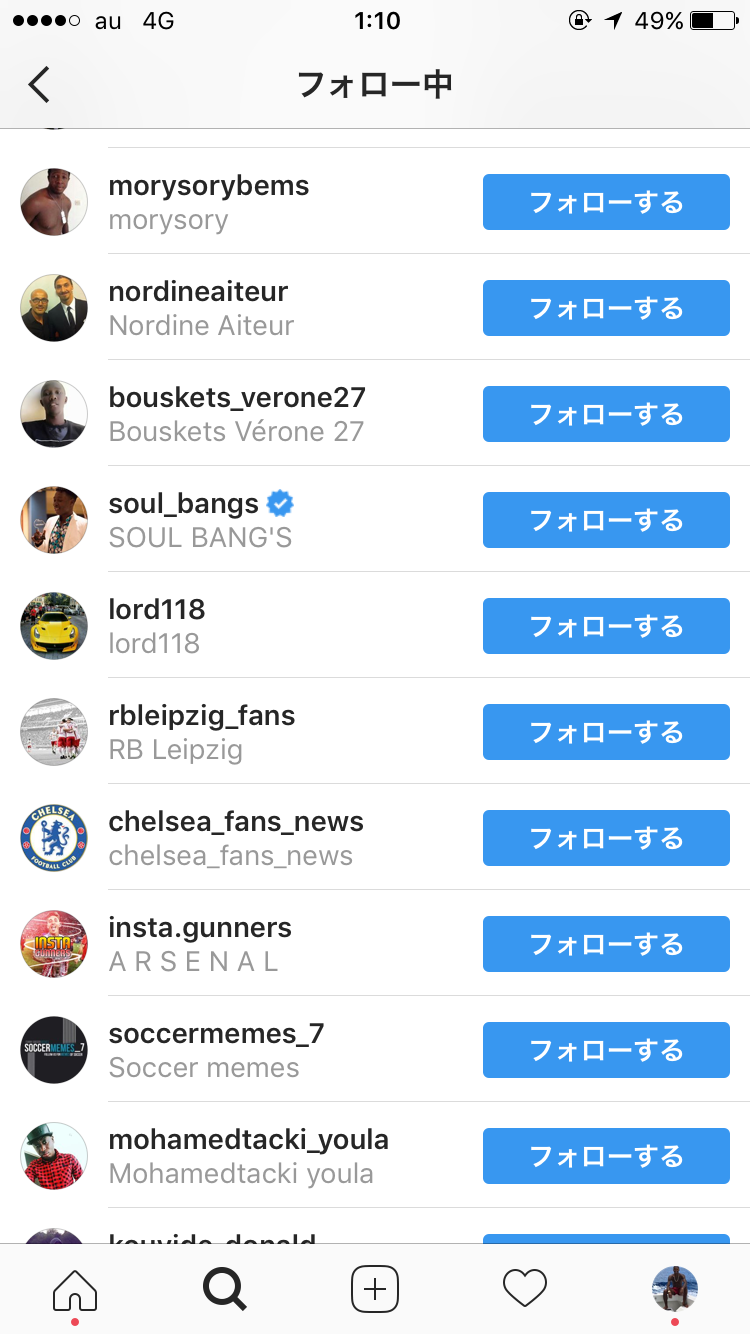Open the chelsea_fans_news profile
750x1334 pixels.
(235, 822)
